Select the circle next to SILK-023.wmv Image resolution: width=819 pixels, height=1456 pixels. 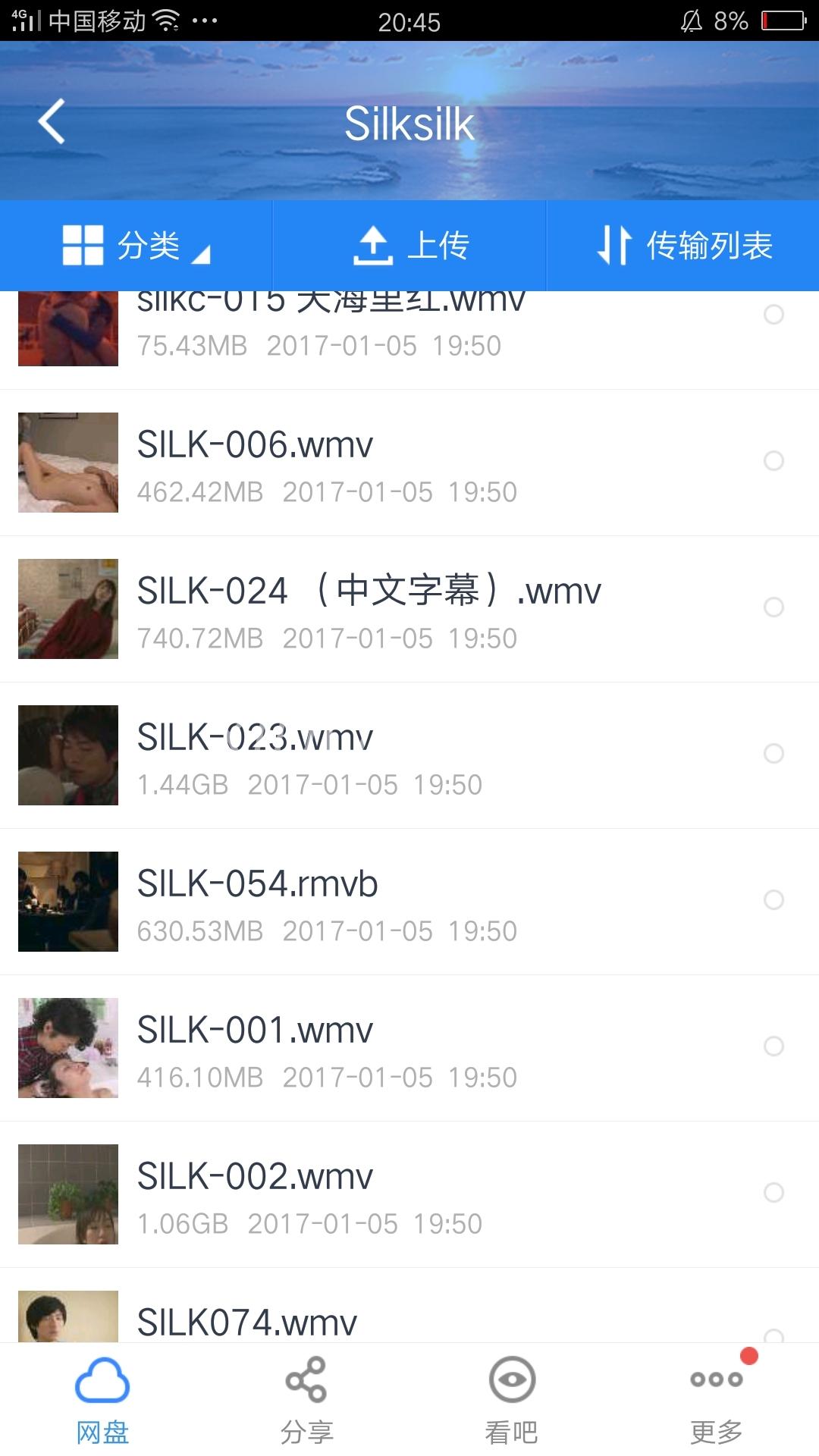tap(773, 754)
